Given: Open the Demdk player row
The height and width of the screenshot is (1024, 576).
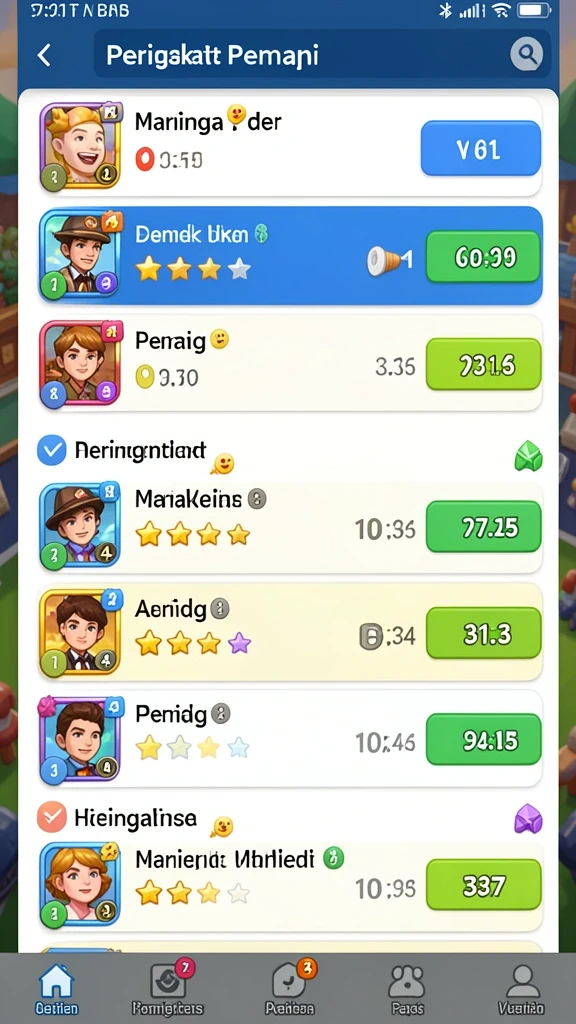Looking at the screenshot, I should coord(290,256).
